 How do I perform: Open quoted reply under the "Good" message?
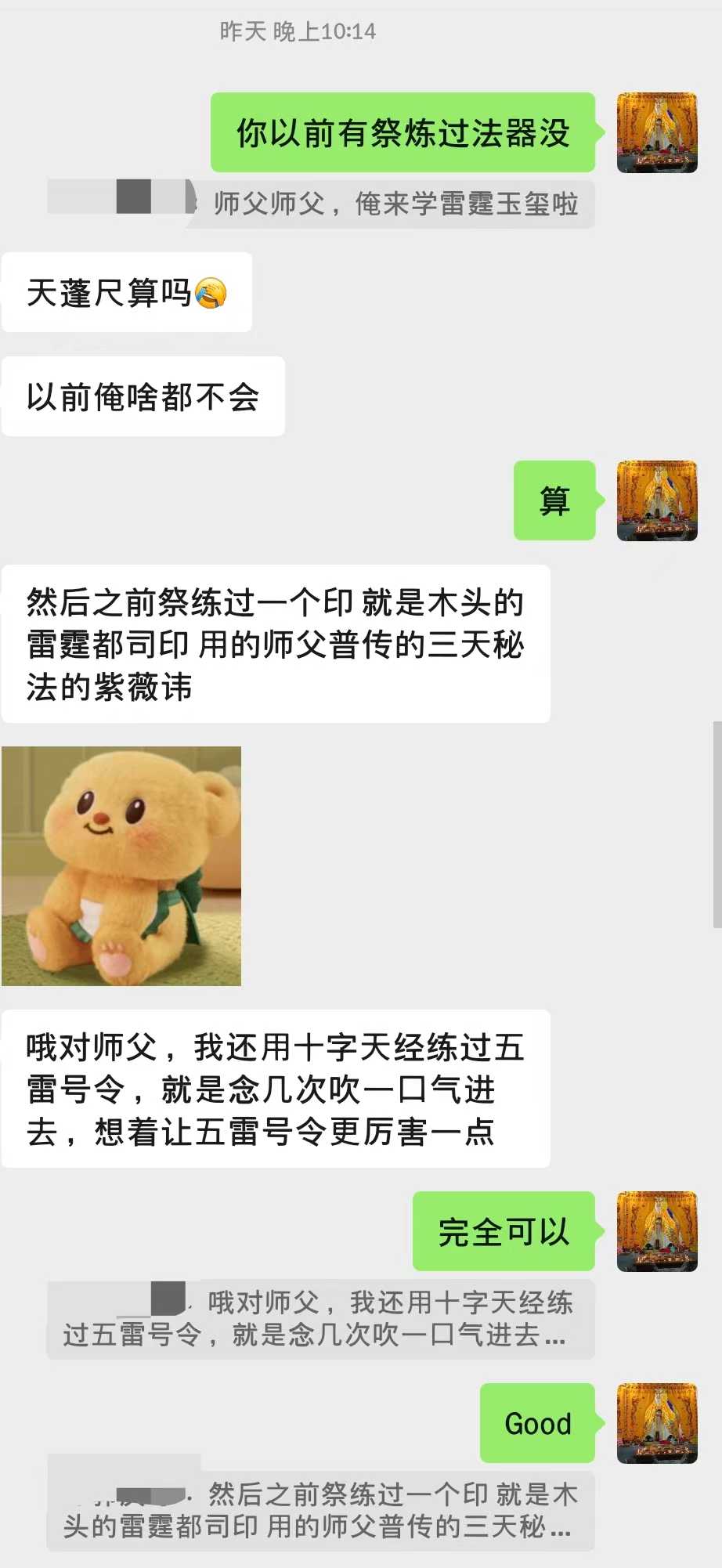[321, 1511]
